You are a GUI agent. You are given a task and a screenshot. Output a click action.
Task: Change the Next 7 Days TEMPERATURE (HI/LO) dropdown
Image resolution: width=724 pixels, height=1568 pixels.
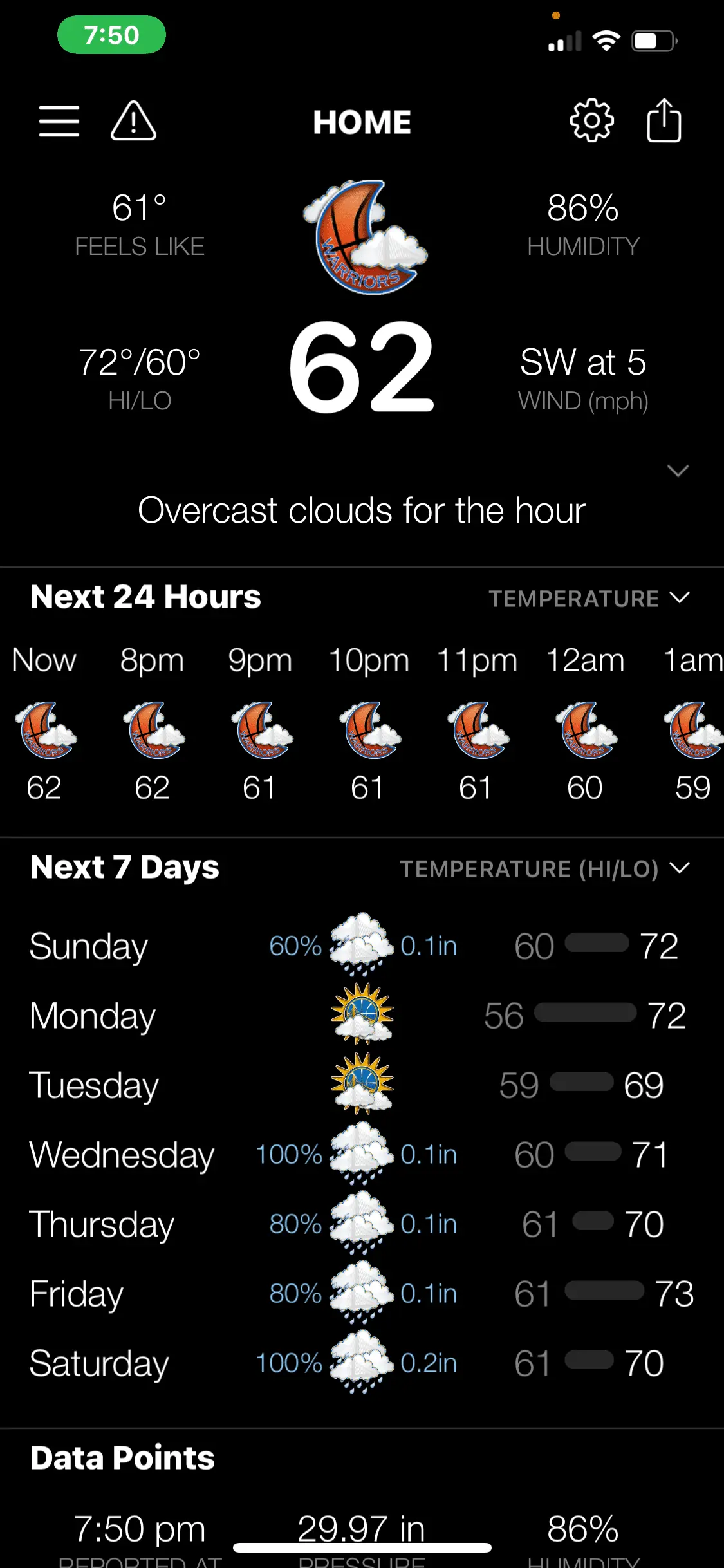[x=544, y=868]
